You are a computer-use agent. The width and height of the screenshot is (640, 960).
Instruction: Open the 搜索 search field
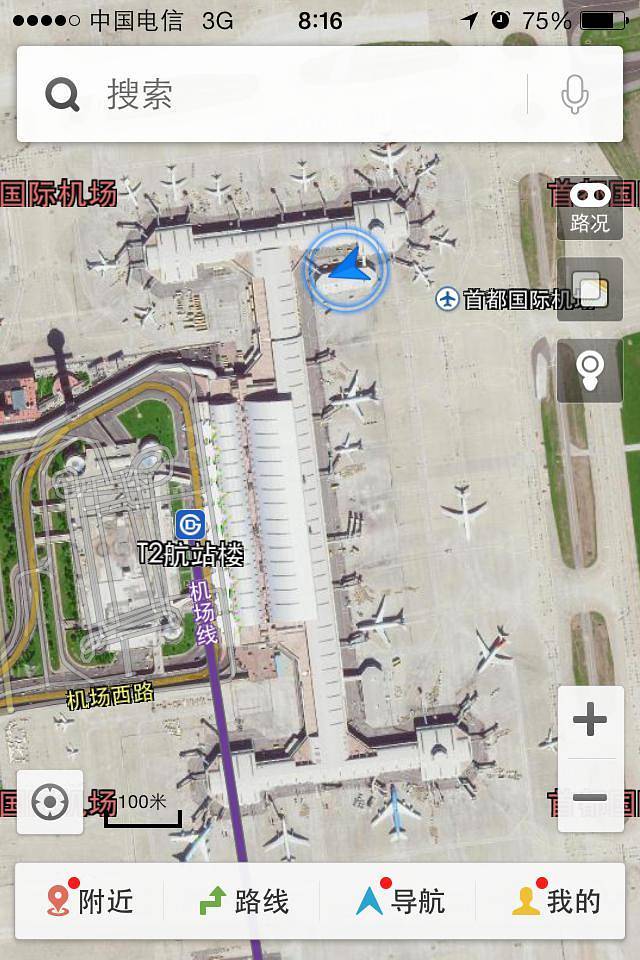pos(300,95)
